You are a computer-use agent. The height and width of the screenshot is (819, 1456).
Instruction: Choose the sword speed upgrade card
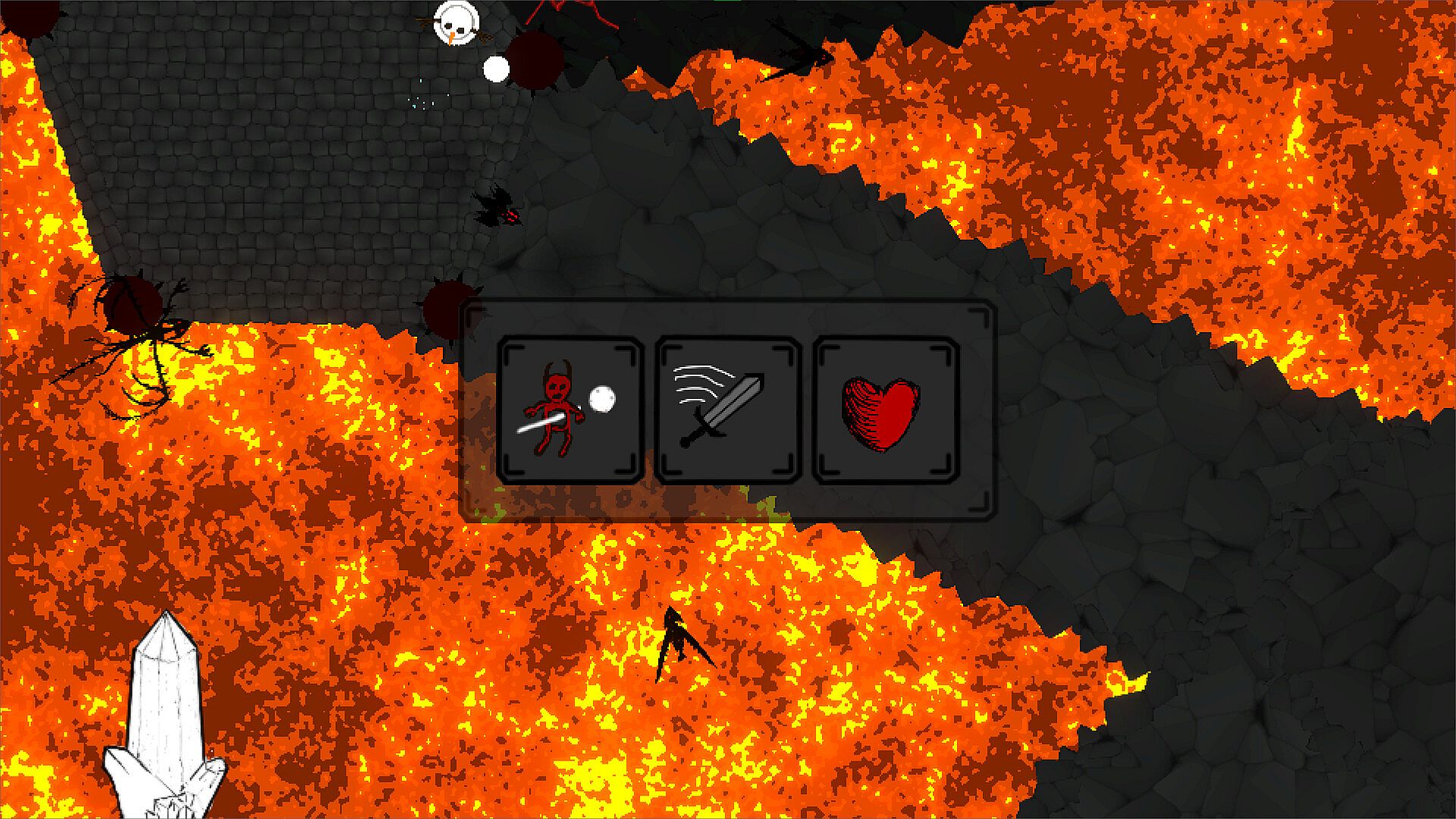click(728, 410)
